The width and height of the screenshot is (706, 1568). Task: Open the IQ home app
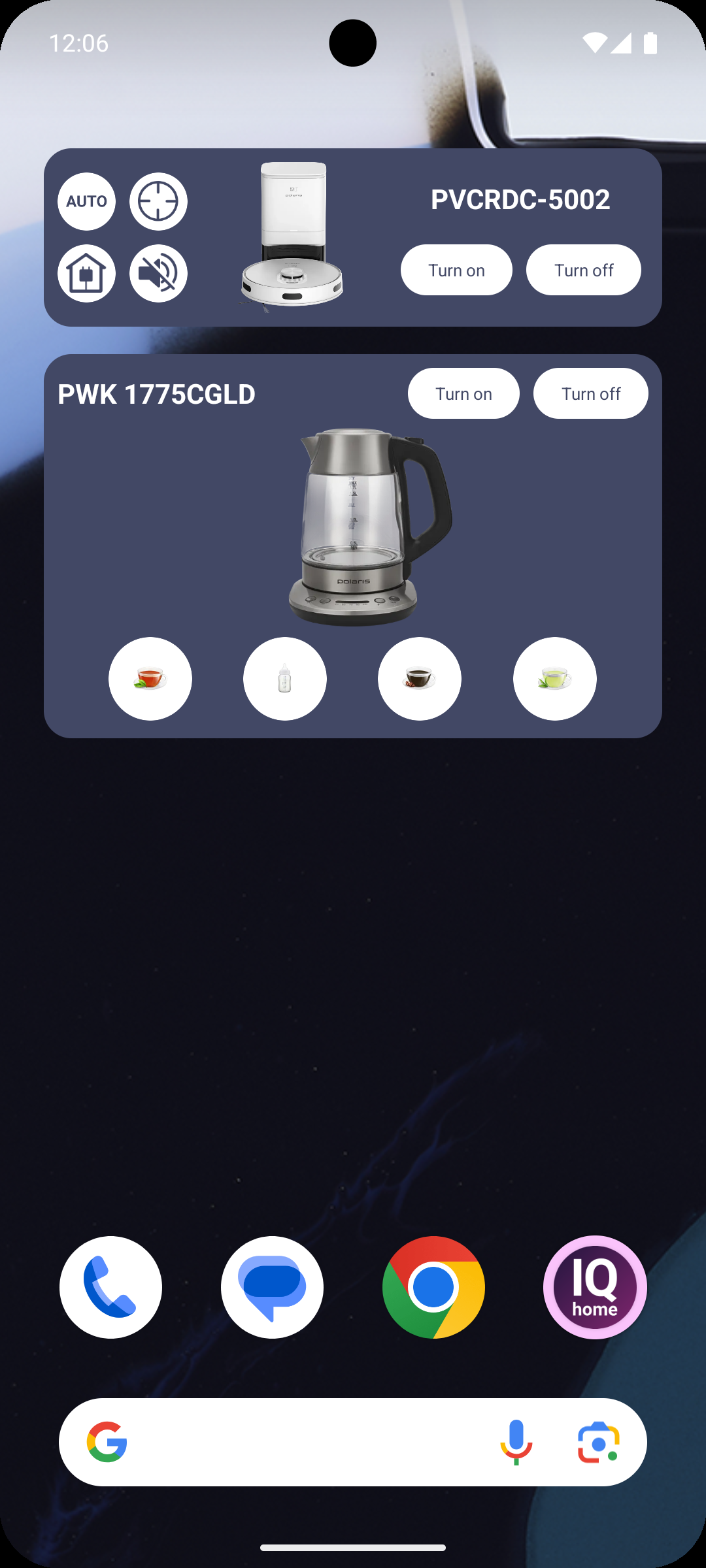pos(595,1287)
